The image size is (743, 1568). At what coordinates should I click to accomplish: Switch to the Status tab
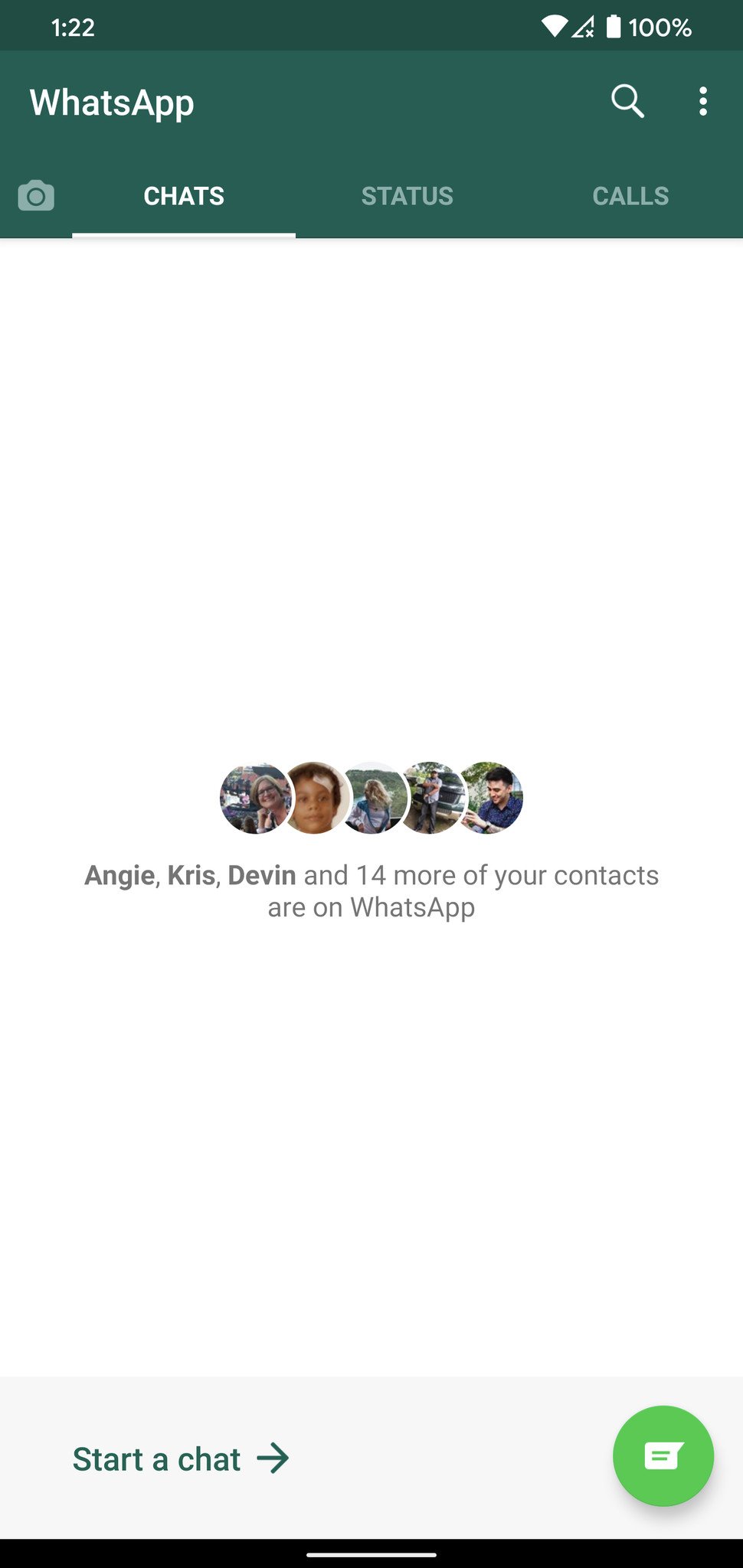[x=407, y=196]
